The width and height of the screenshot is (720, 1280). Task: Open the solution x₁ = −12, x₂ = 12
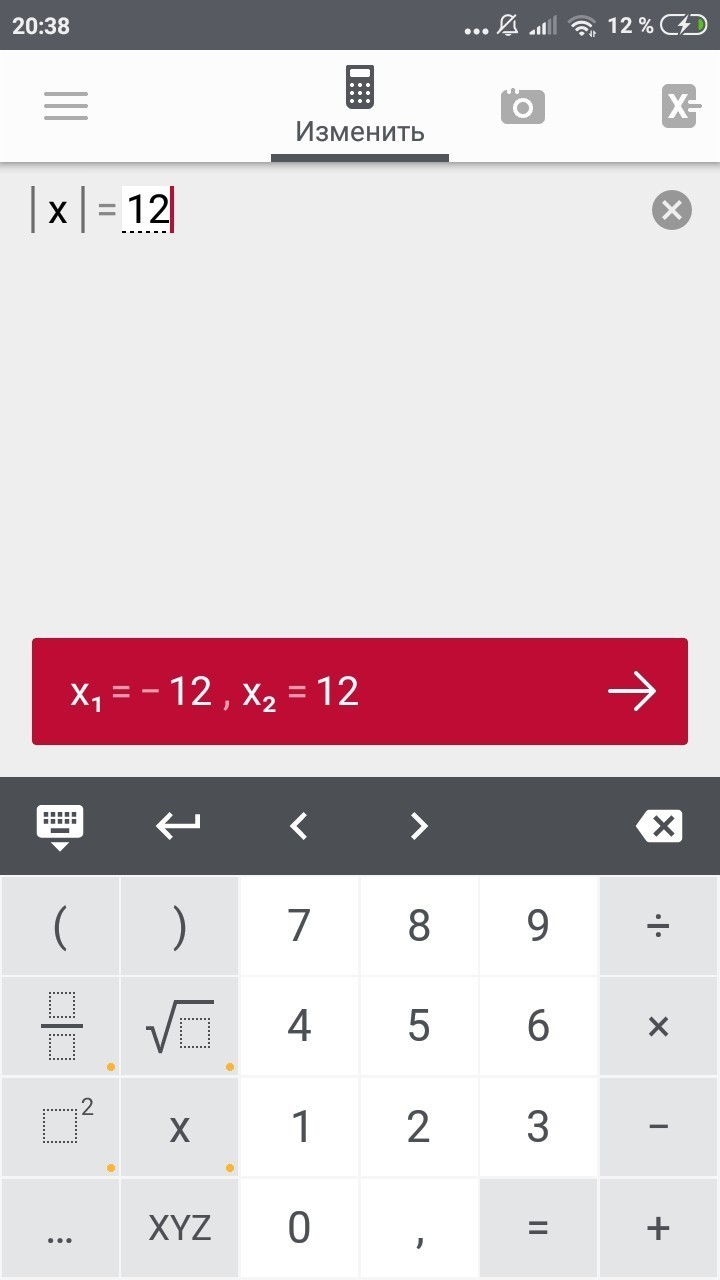[360, 691]
